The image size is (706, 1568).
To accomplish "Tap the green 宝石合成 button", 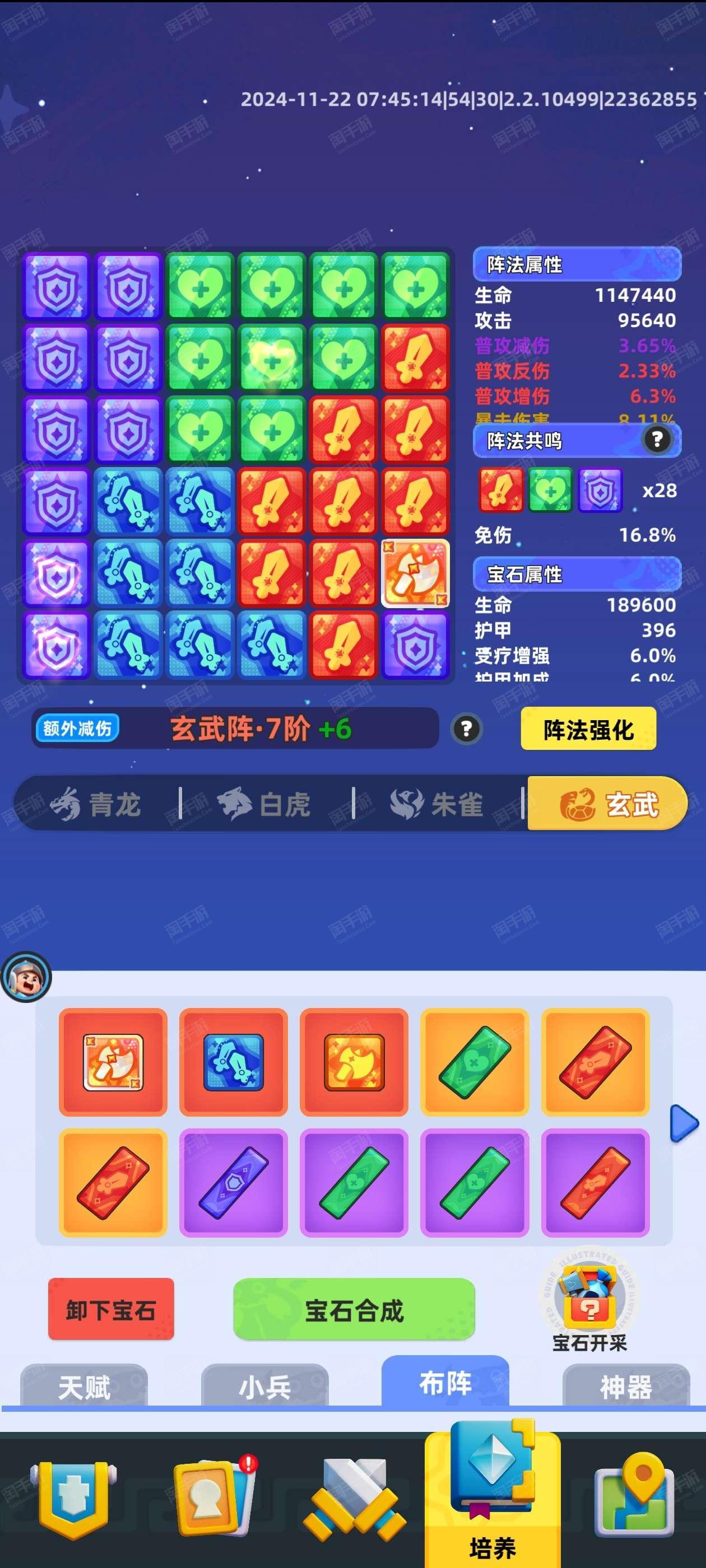I will (354, 1309).
